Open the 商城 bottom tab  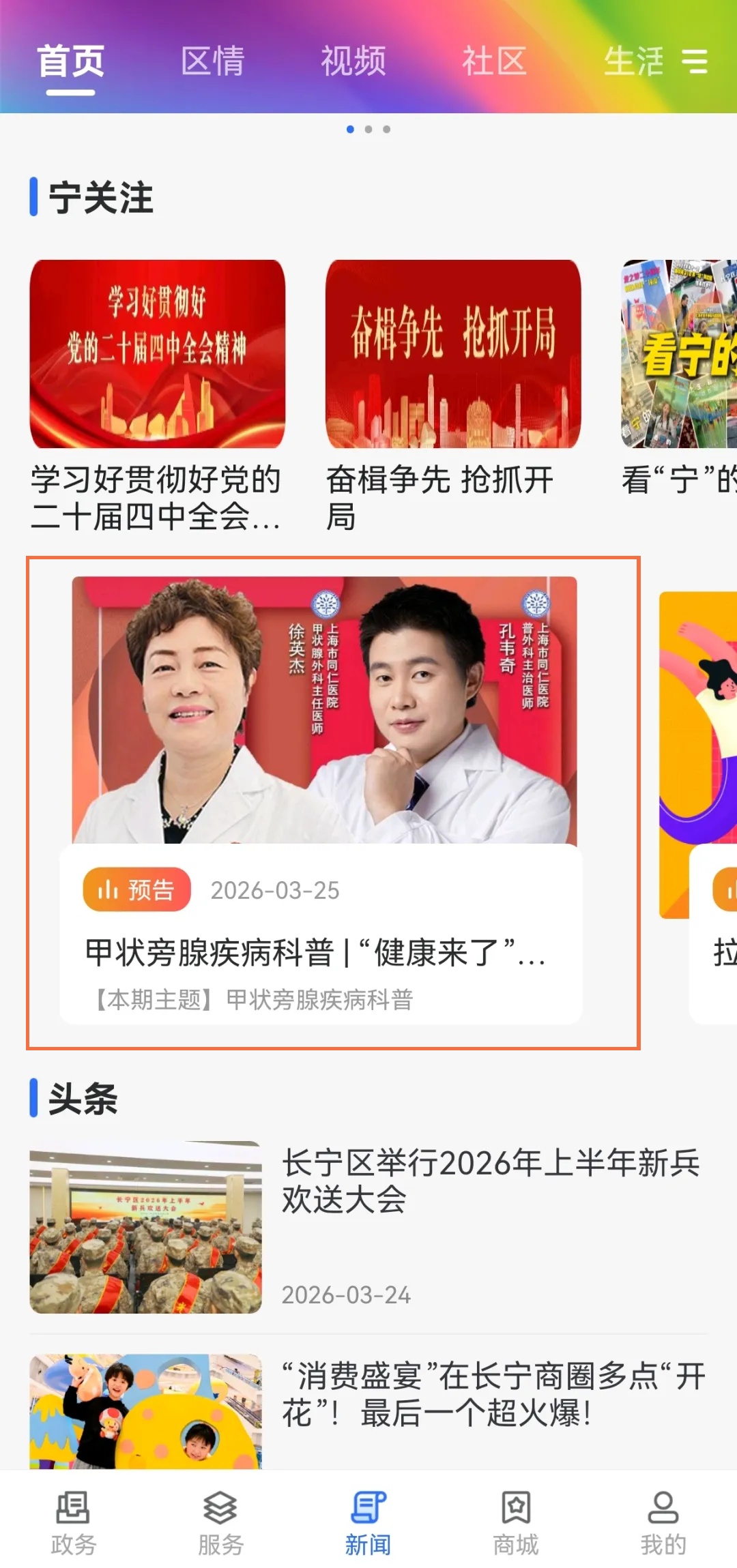pyautogui.click(x=516, y=1523)
